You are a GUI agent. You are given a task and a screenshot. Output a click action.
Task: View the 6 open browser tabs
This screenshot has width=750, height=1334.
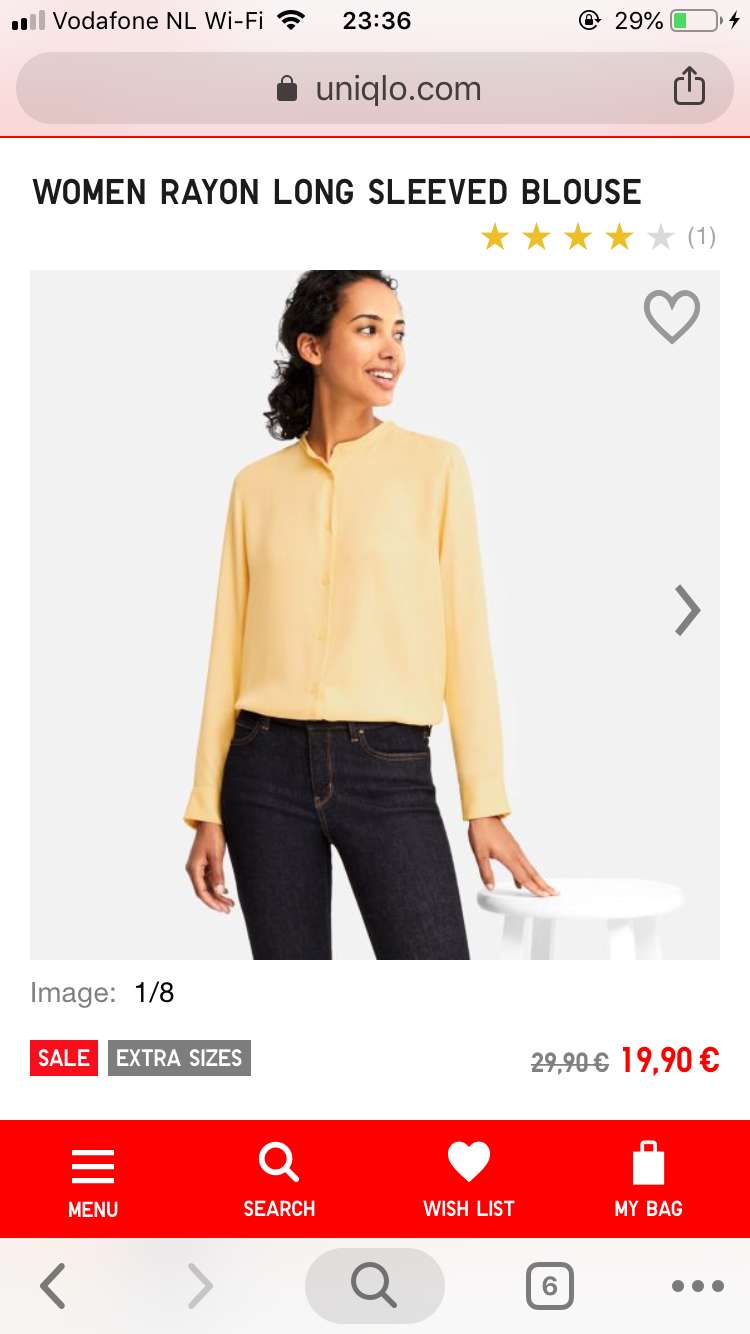coord(549,1286)
